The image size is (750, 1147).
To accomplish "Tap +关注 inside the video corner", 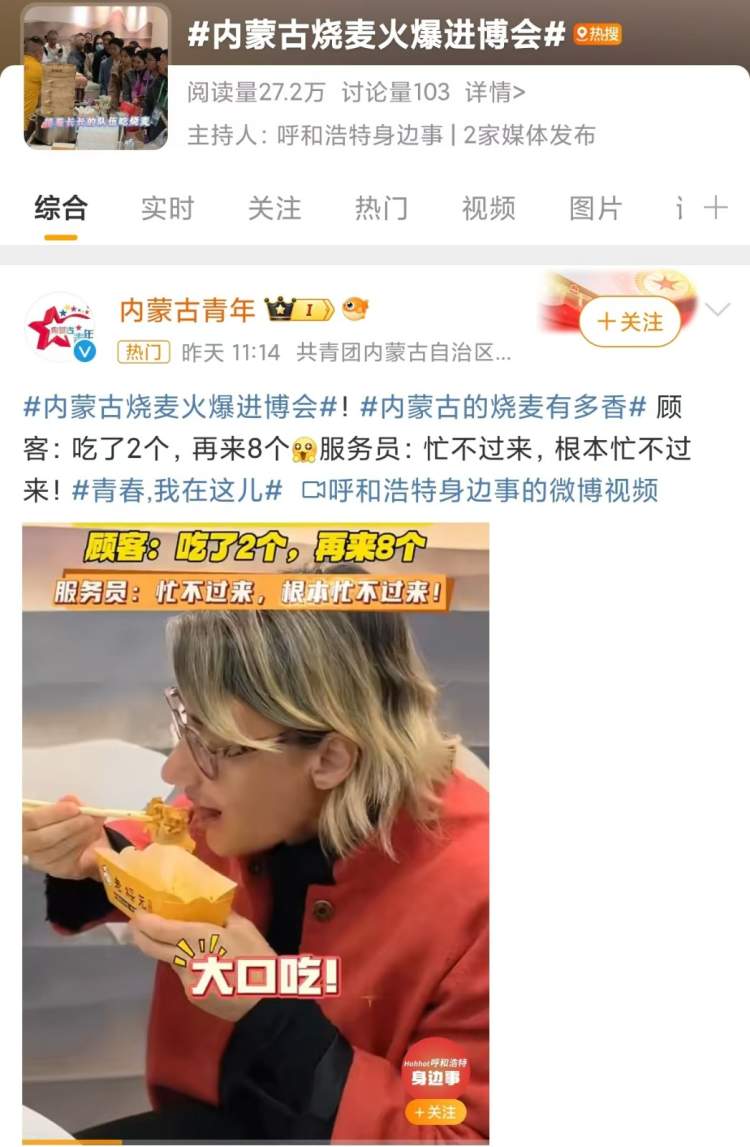I will (435, 1112).
